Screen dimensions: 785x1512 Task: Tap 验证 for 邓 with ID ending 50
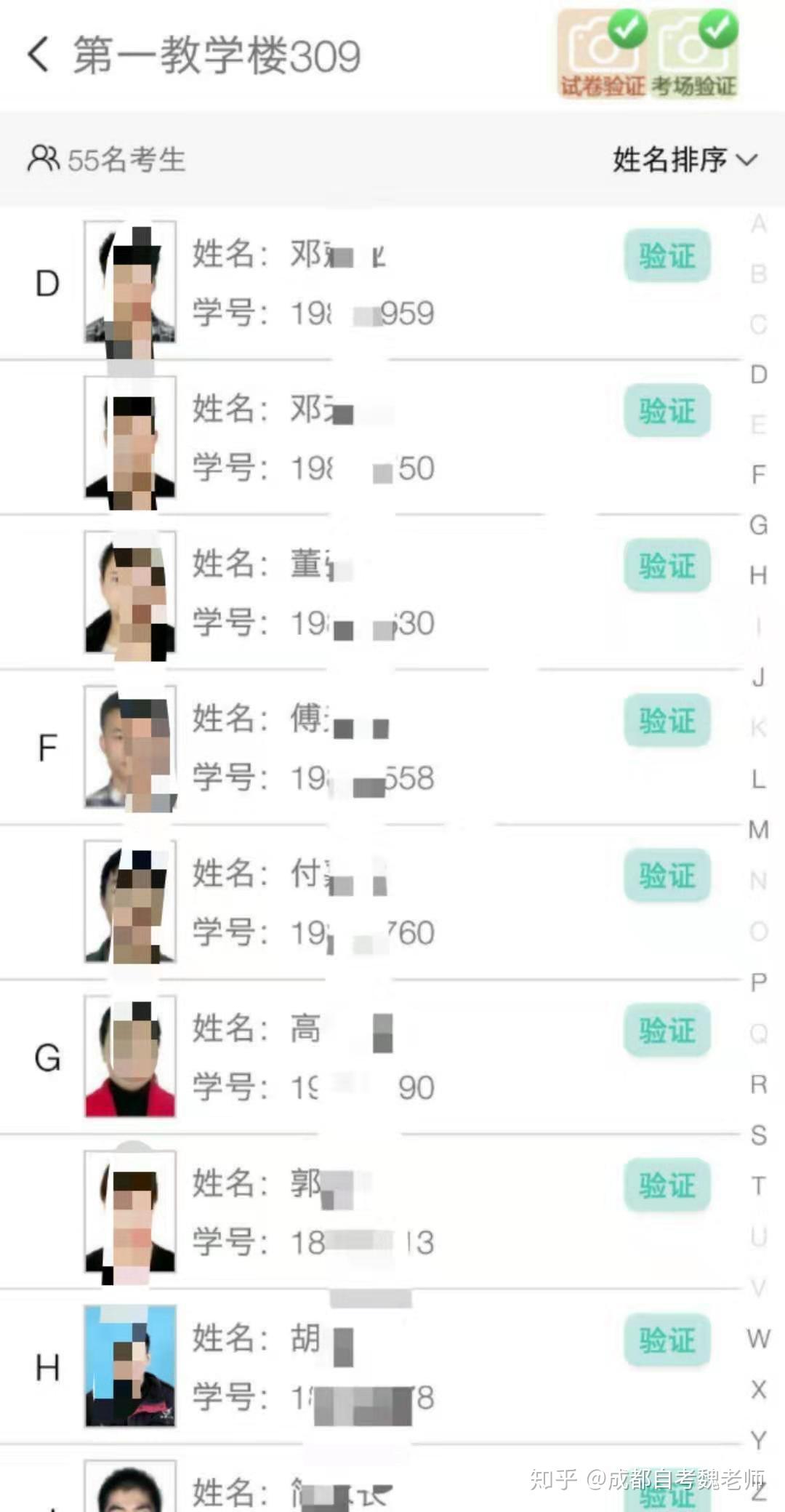(667, 410)
